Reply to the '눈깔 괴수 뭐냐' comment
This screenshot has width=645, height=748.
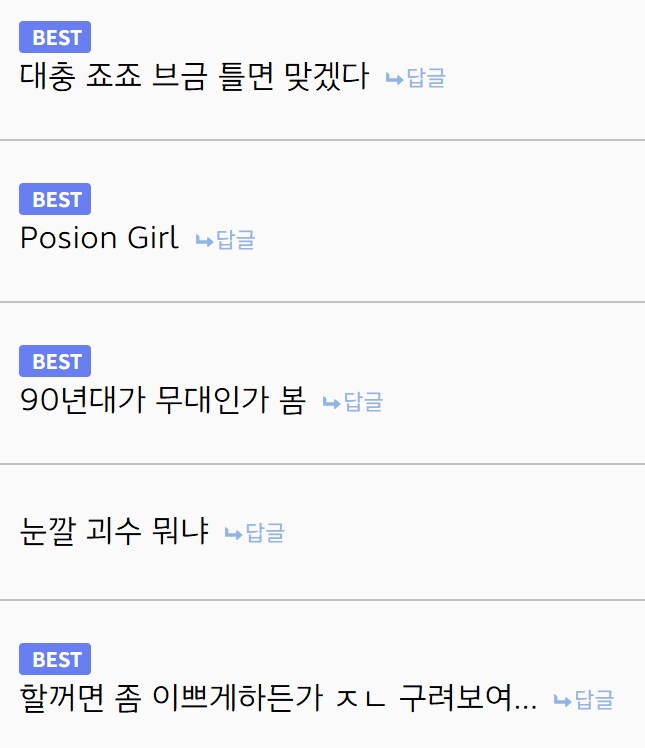tap(256, 533)
